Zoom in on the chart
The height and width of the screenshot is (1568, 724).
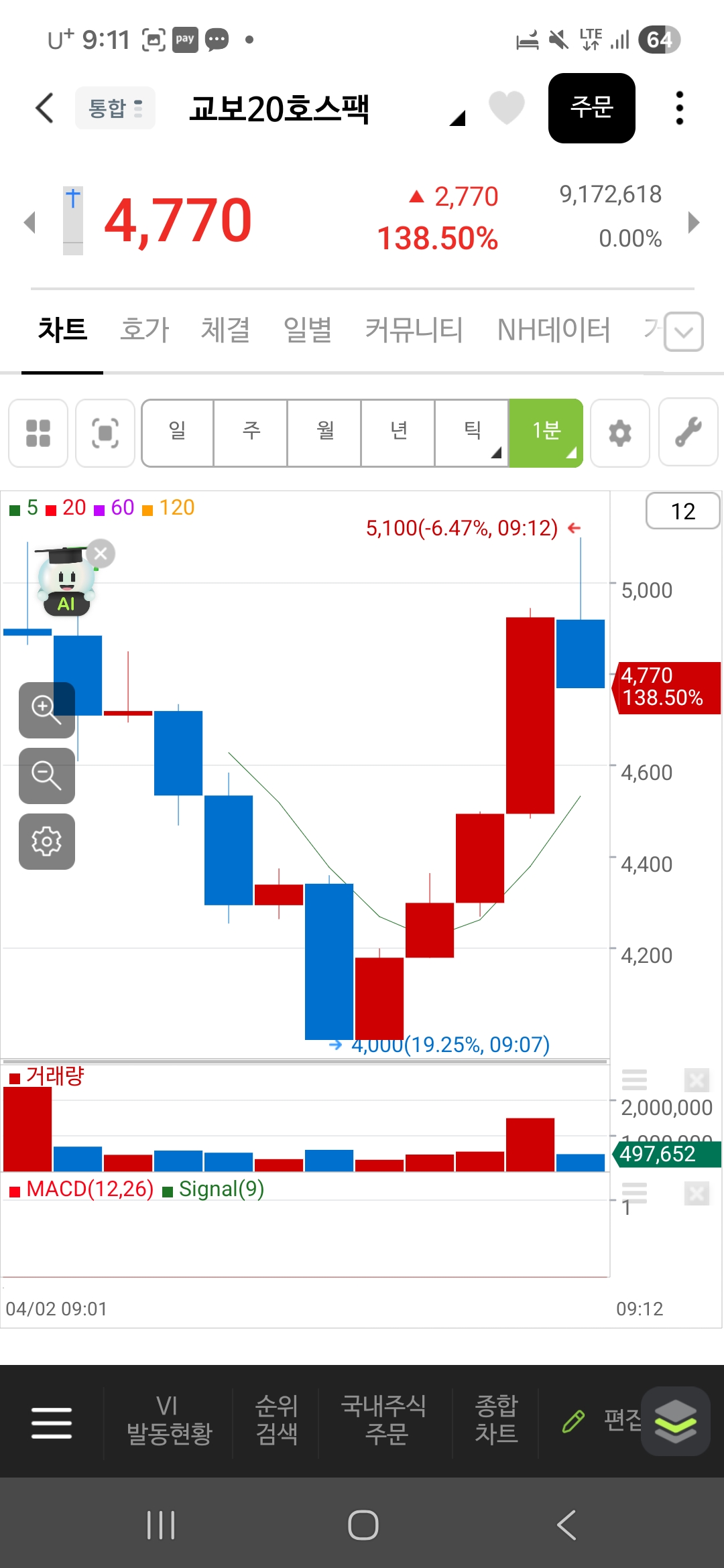(47, 710)
